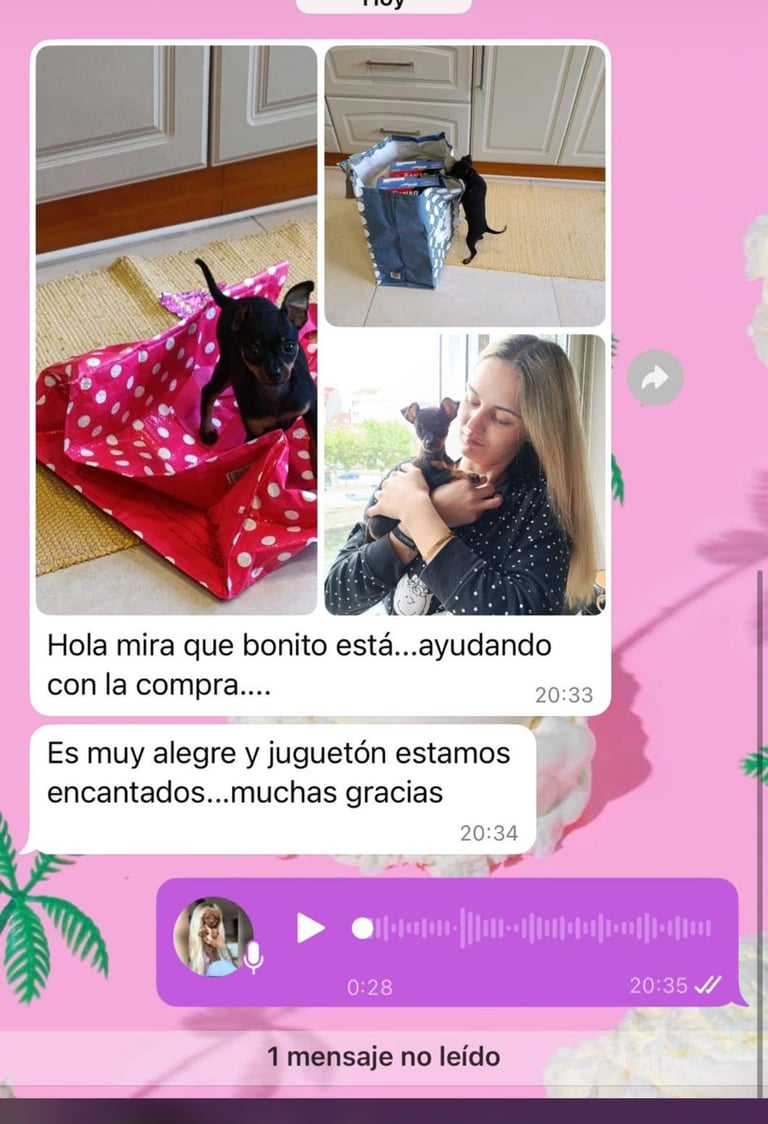
Task: Tap the voice message waveform to seek
Action: [x=540, y=929]
